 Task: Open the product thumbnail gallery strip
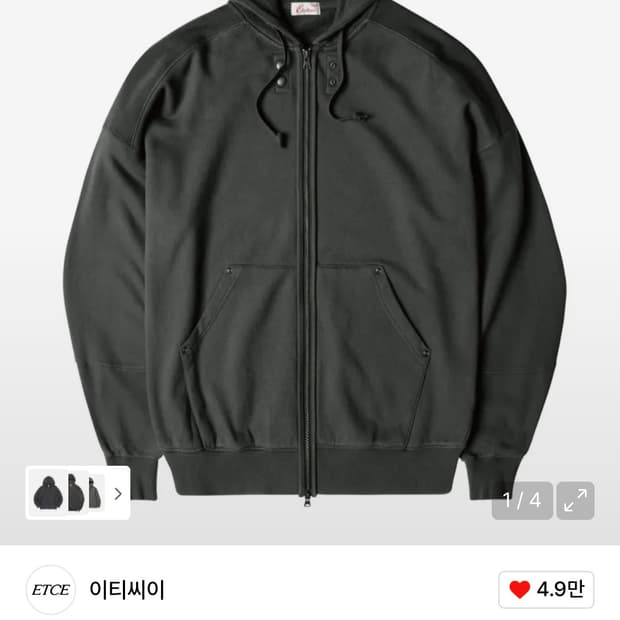click(x=78, y=493)
